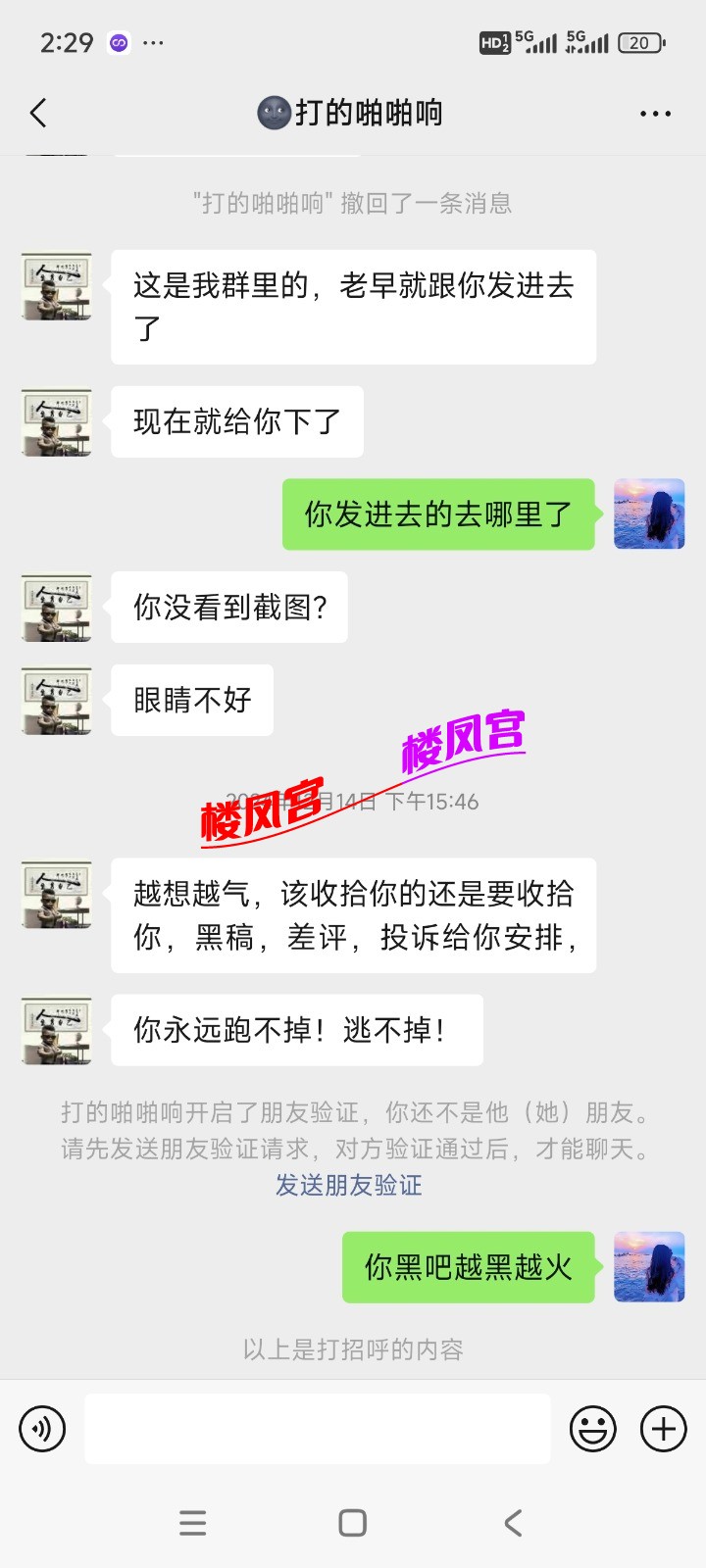Tap system home button
Image resolution: width=706 pixels, height=1568 pixels.
pyautogui.click(x=352, y=1523)
